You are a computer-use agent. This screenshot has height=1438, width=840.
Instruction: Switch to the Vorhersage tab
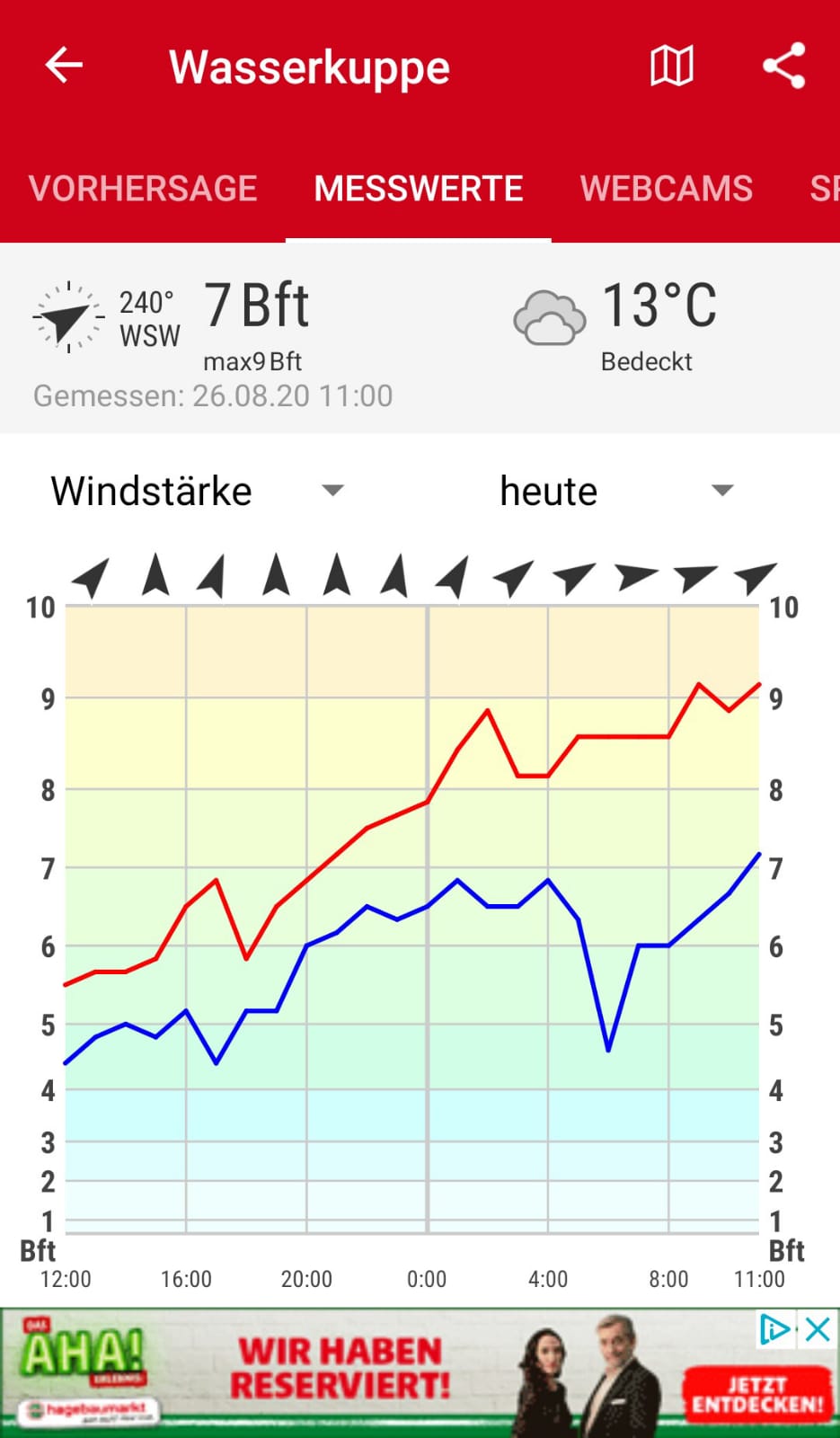point(143,188)
